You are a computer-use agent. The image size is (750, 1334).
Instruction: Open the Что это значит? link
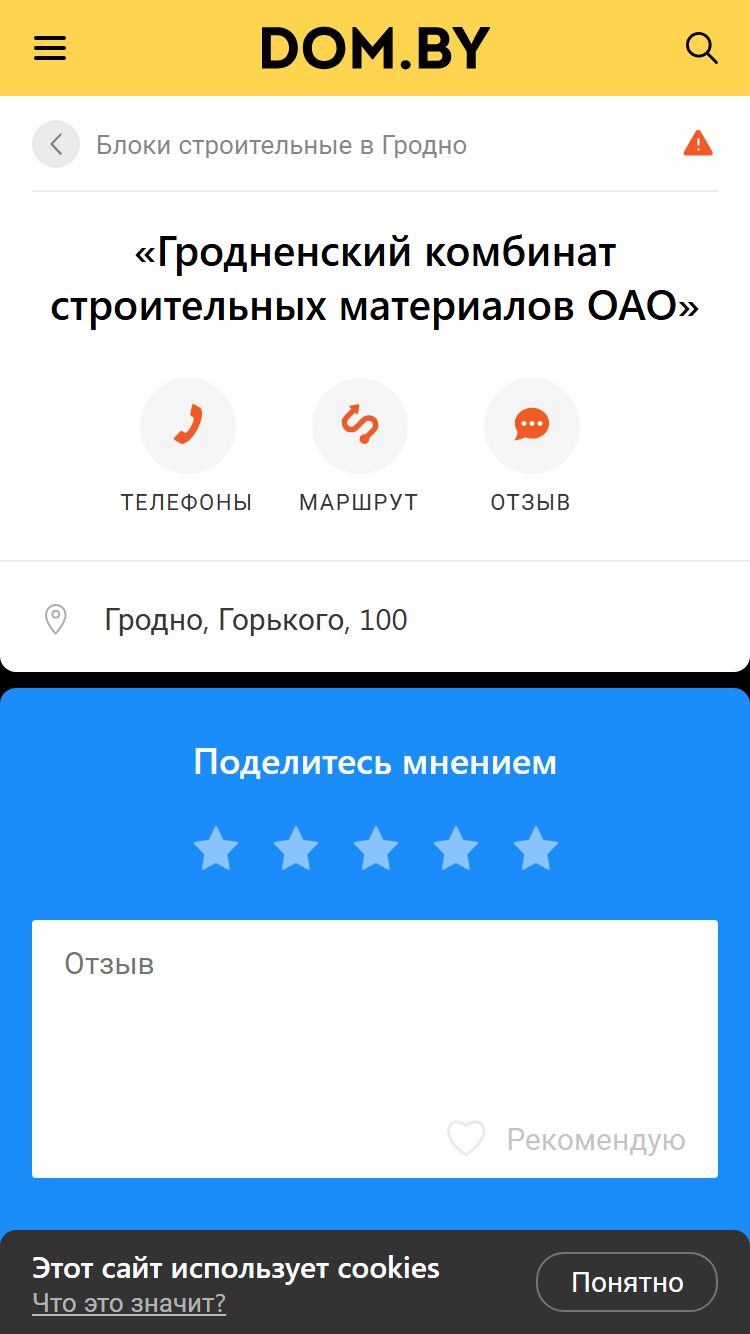(x=129, y=1303)
